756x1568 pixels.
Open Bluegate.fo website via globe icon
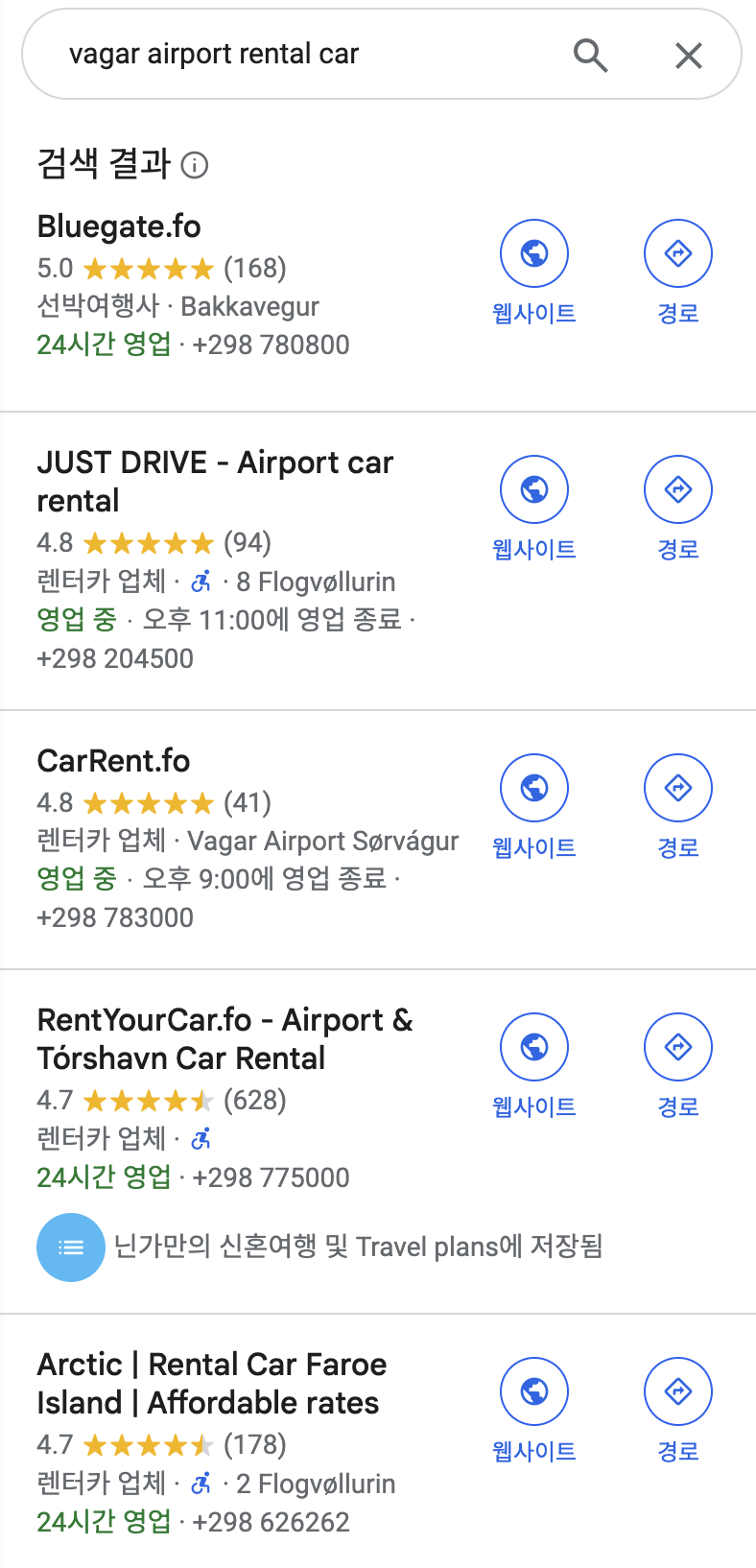coord(533,252)
